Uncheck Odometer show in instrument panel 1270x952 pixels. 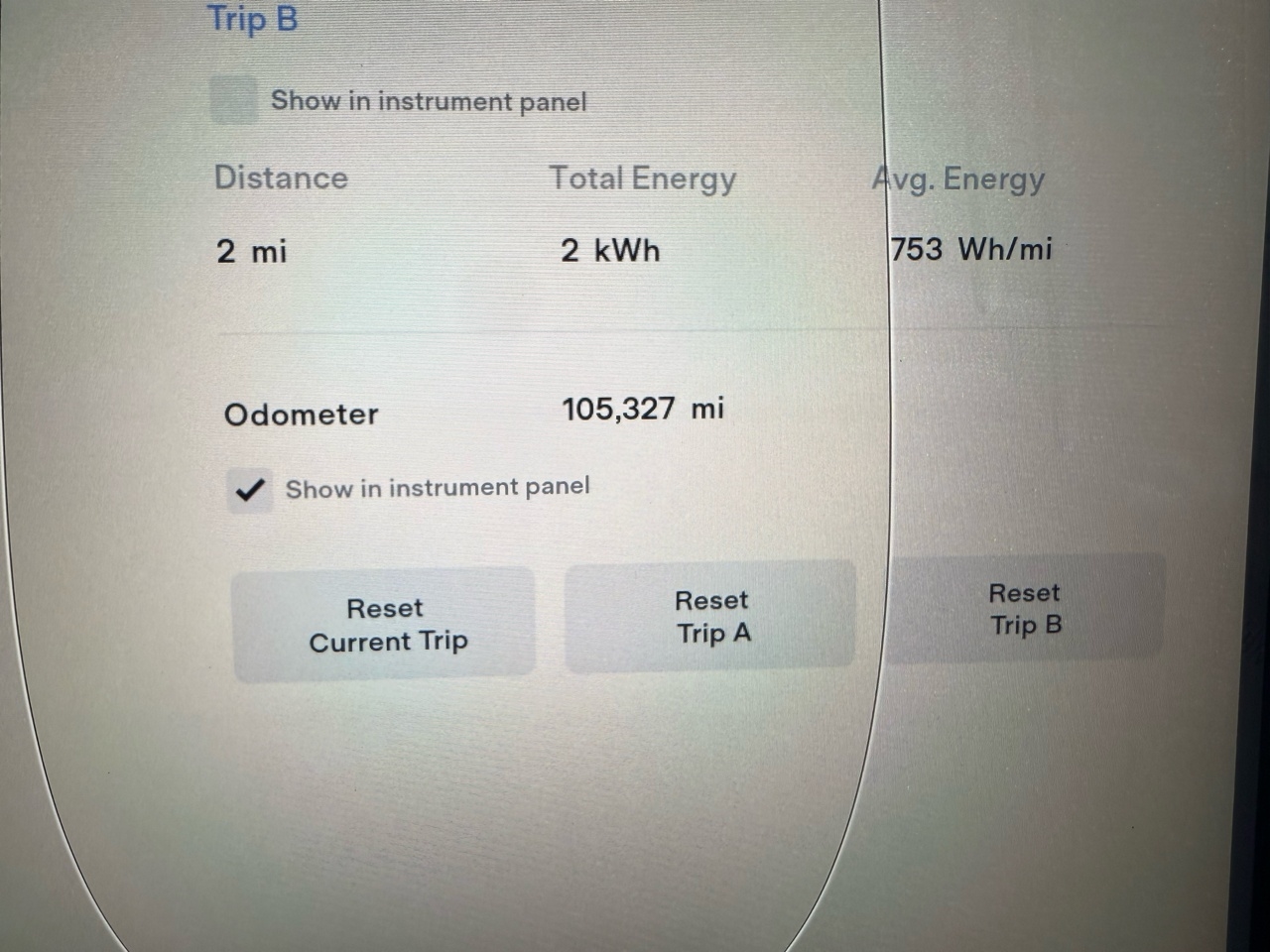(x=249, y=489)
